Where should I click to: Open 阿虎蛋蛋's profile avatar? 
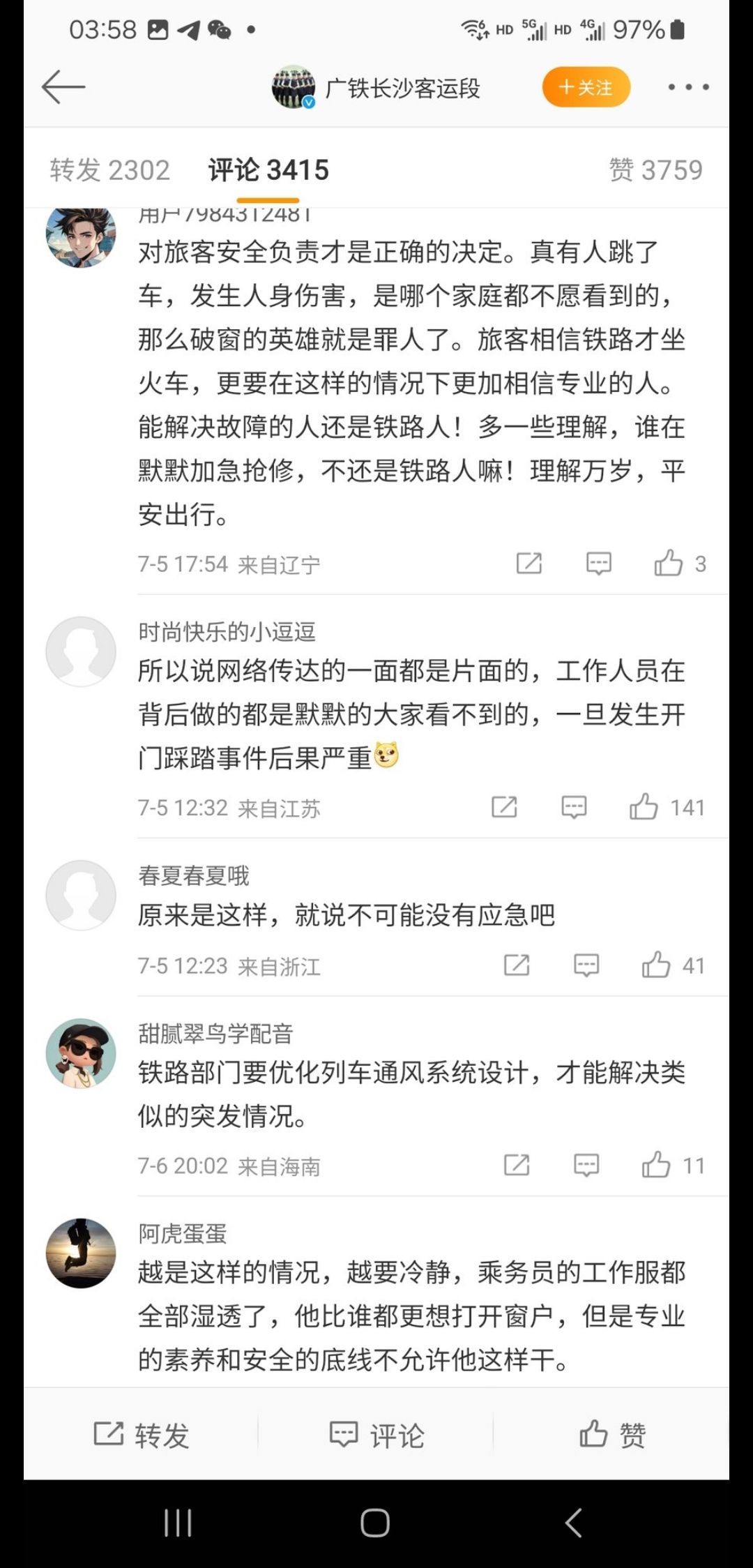(x=81, y=1253)
